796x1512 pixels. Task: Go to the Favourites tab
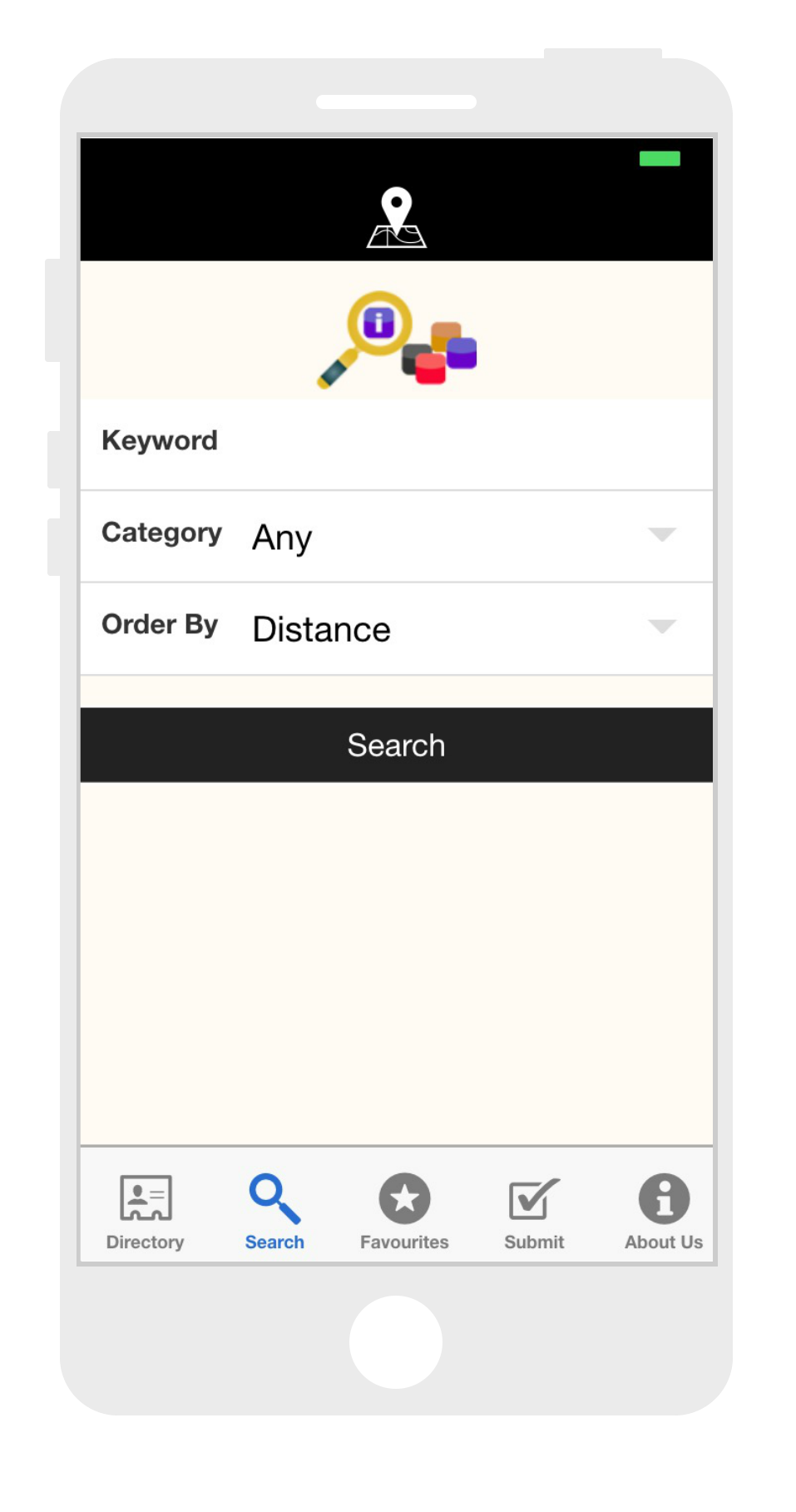click(x=404, y=1211)
